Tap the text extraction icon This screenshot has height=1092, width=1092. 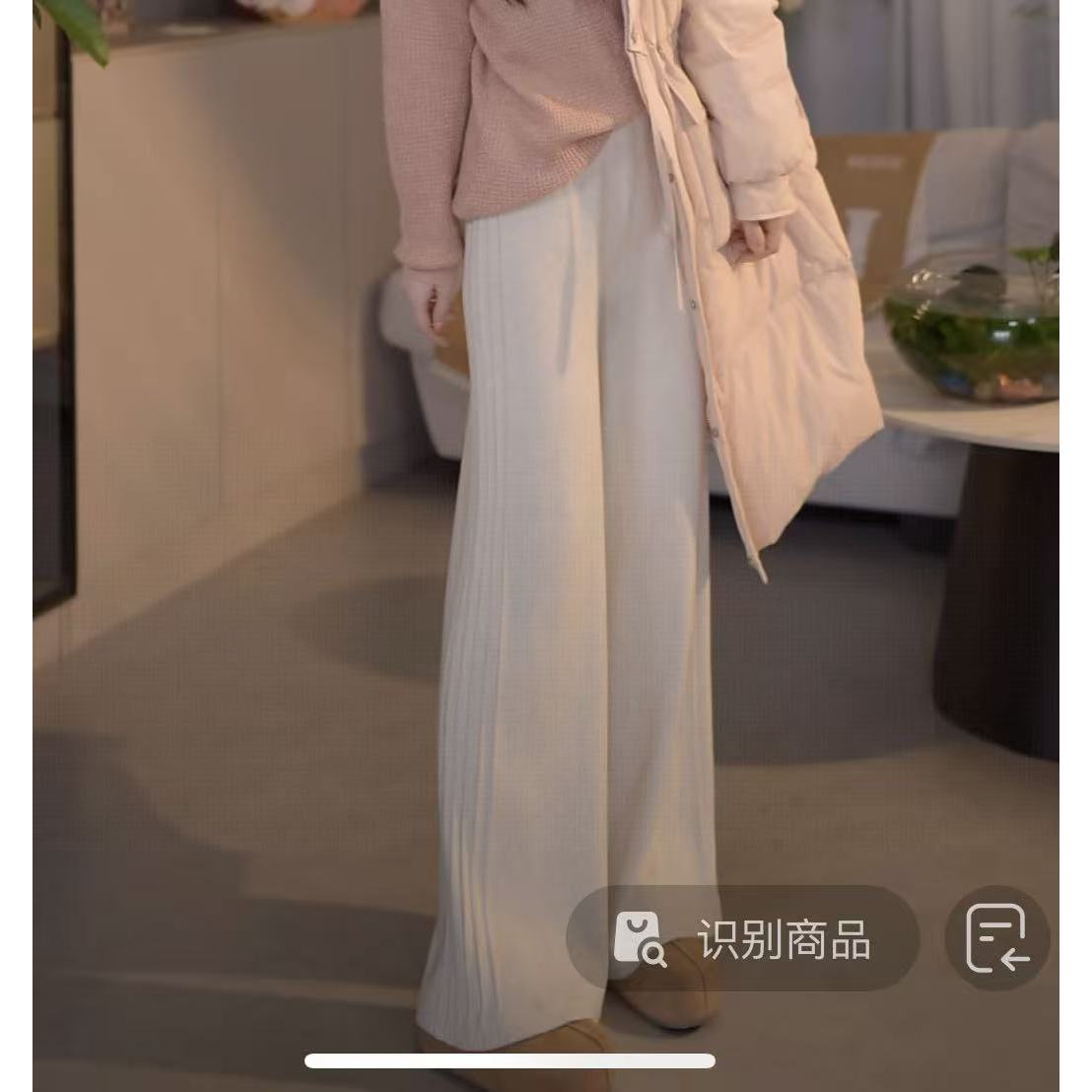996,938
